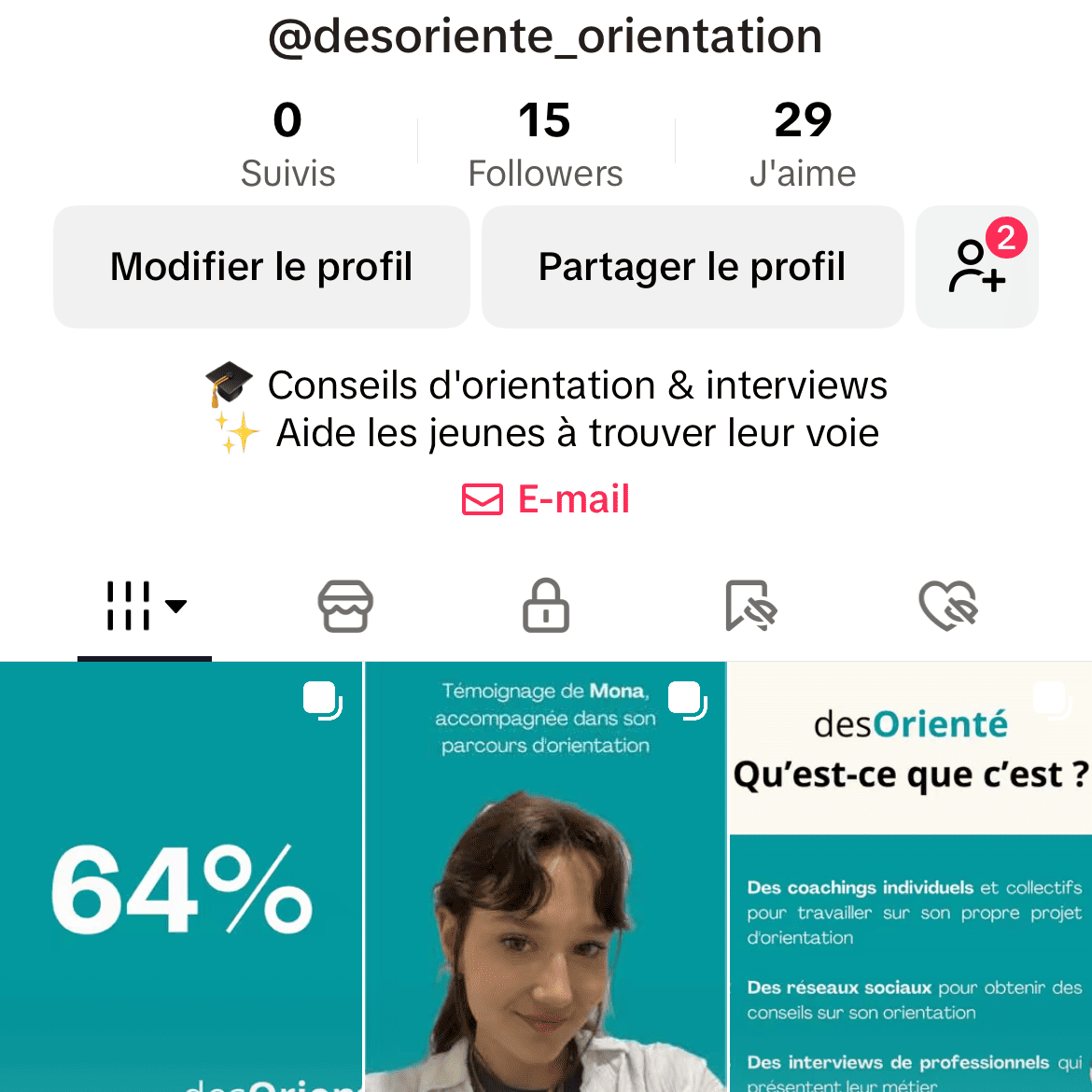Switch to the posts grid tab
Screen dimensions: 1092x1092
click(145, 606)
